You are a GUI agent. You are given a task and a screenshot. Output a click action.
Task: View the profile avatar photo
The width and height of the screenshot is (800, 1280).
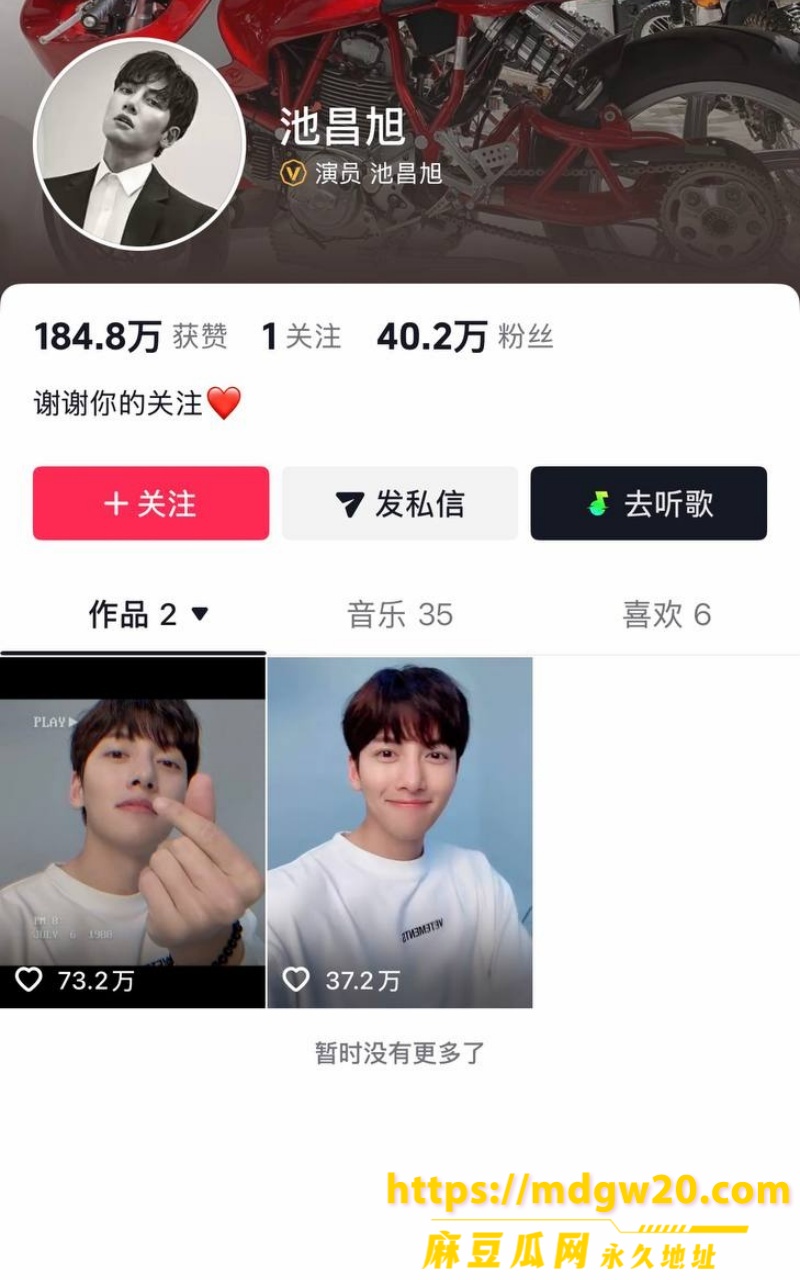pyautogui.click(x=140, y=144)
